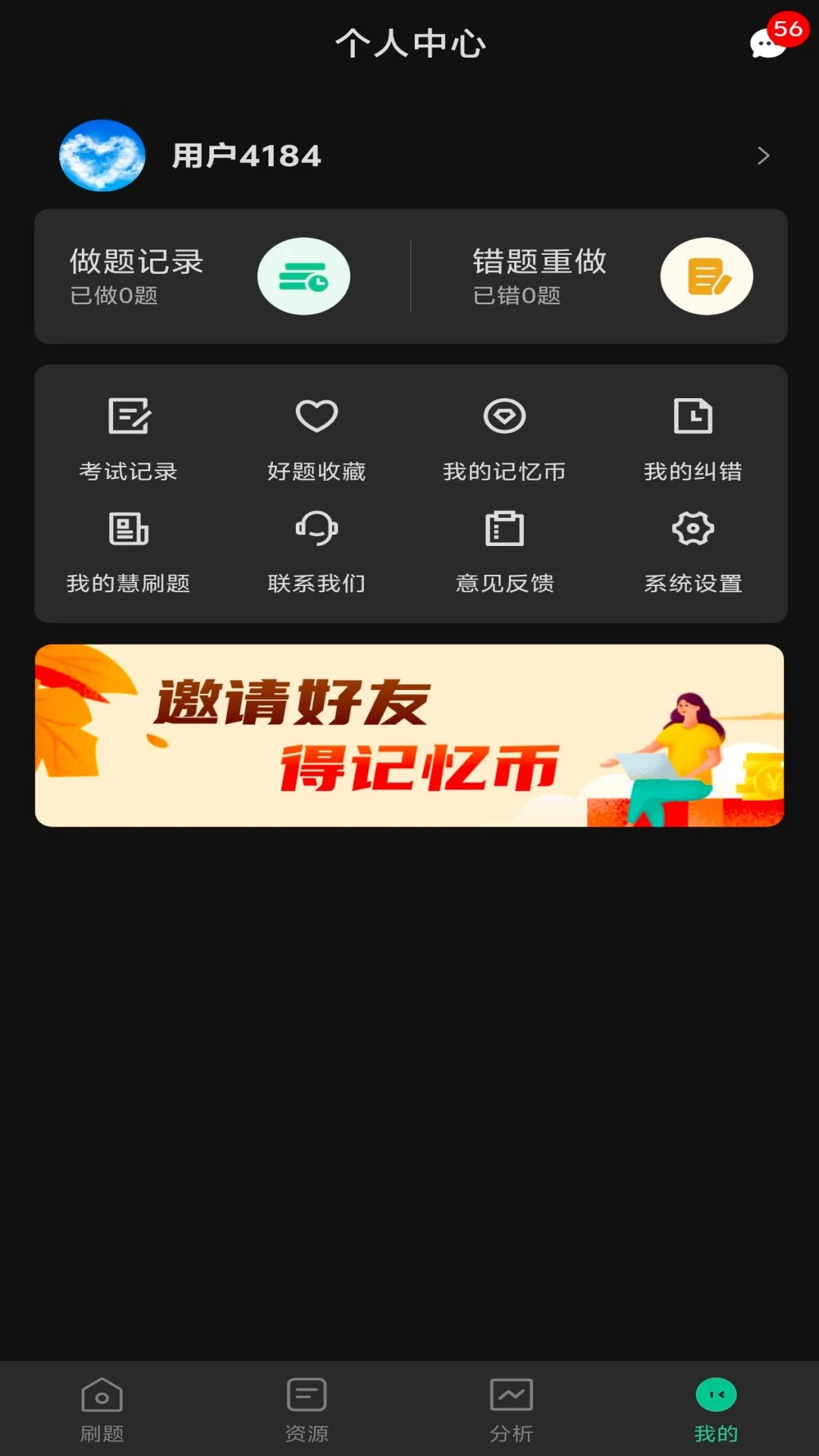Open the 做题记录 practice record icon
This screenshot has height=1456, width=819.
[x=303, y=276]
